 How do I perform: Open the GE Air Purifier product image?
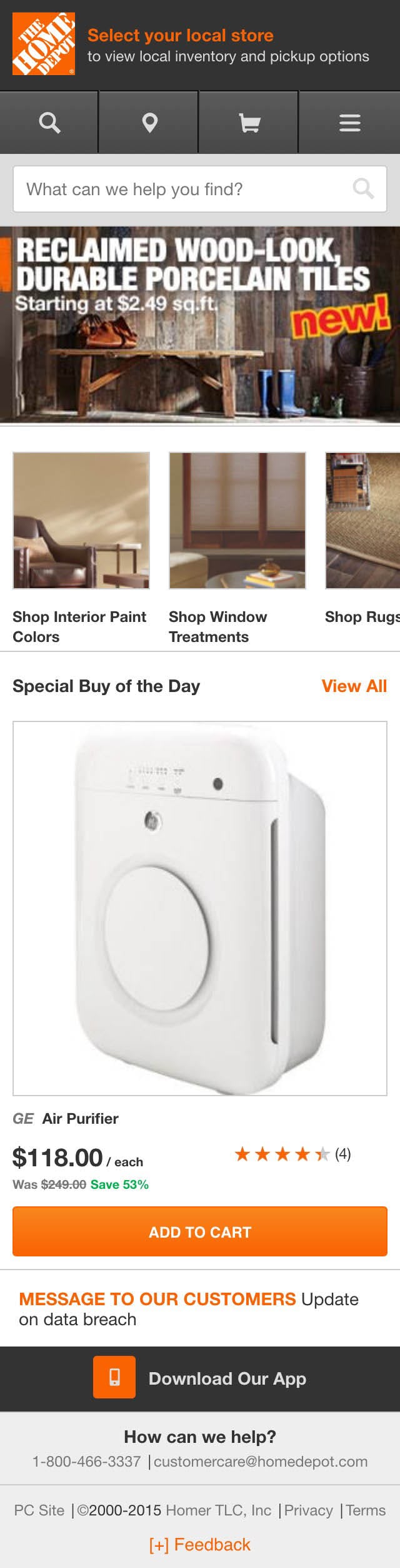(200, 908)
